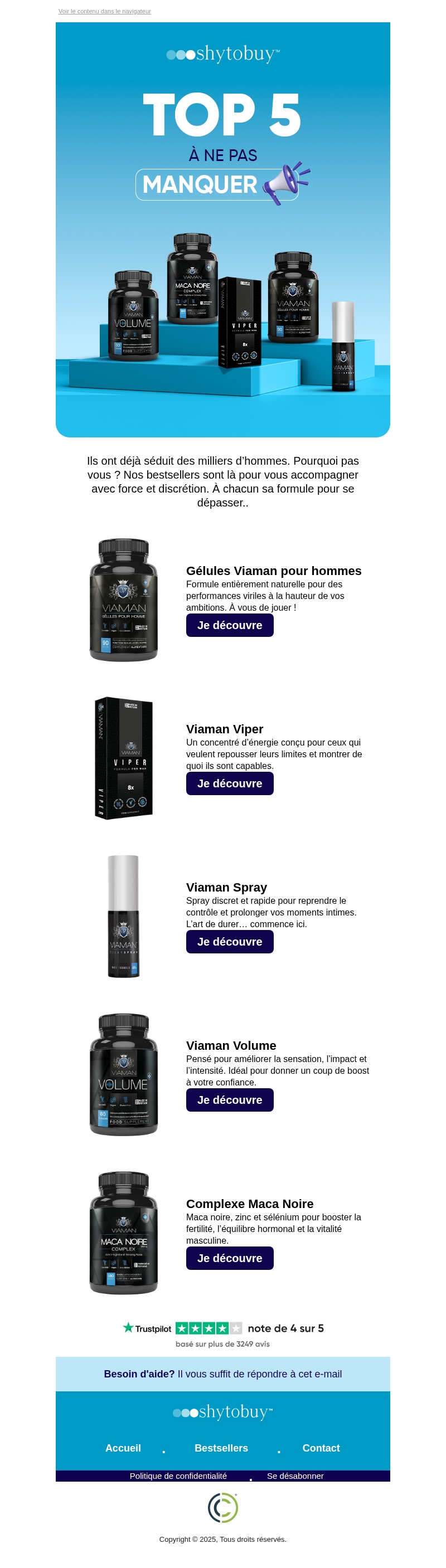Open the Viaman Spray product image

tap(124, 916)
